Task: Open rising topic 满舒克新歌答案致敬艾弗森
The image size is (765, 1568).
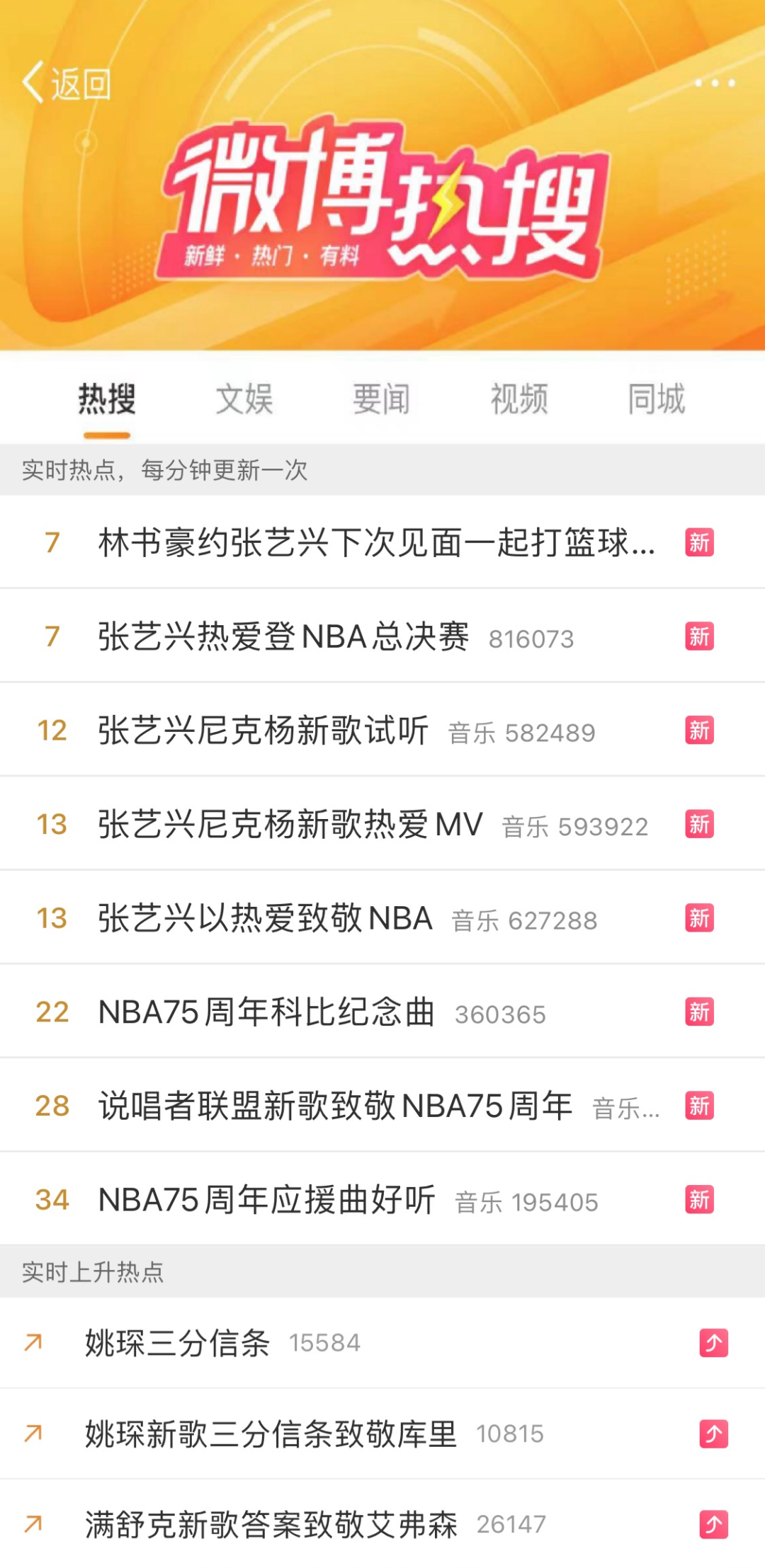Action: (x=271, y=1525)
